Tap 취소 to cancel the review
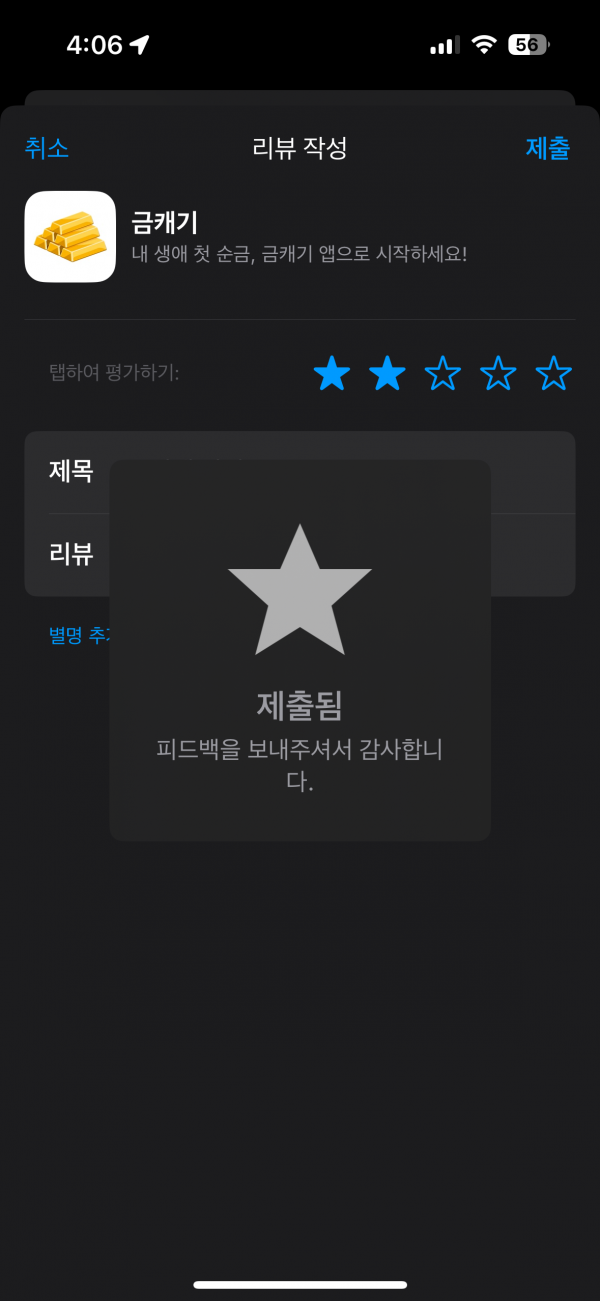The image size is (600, 1301). tap(47, 148)
